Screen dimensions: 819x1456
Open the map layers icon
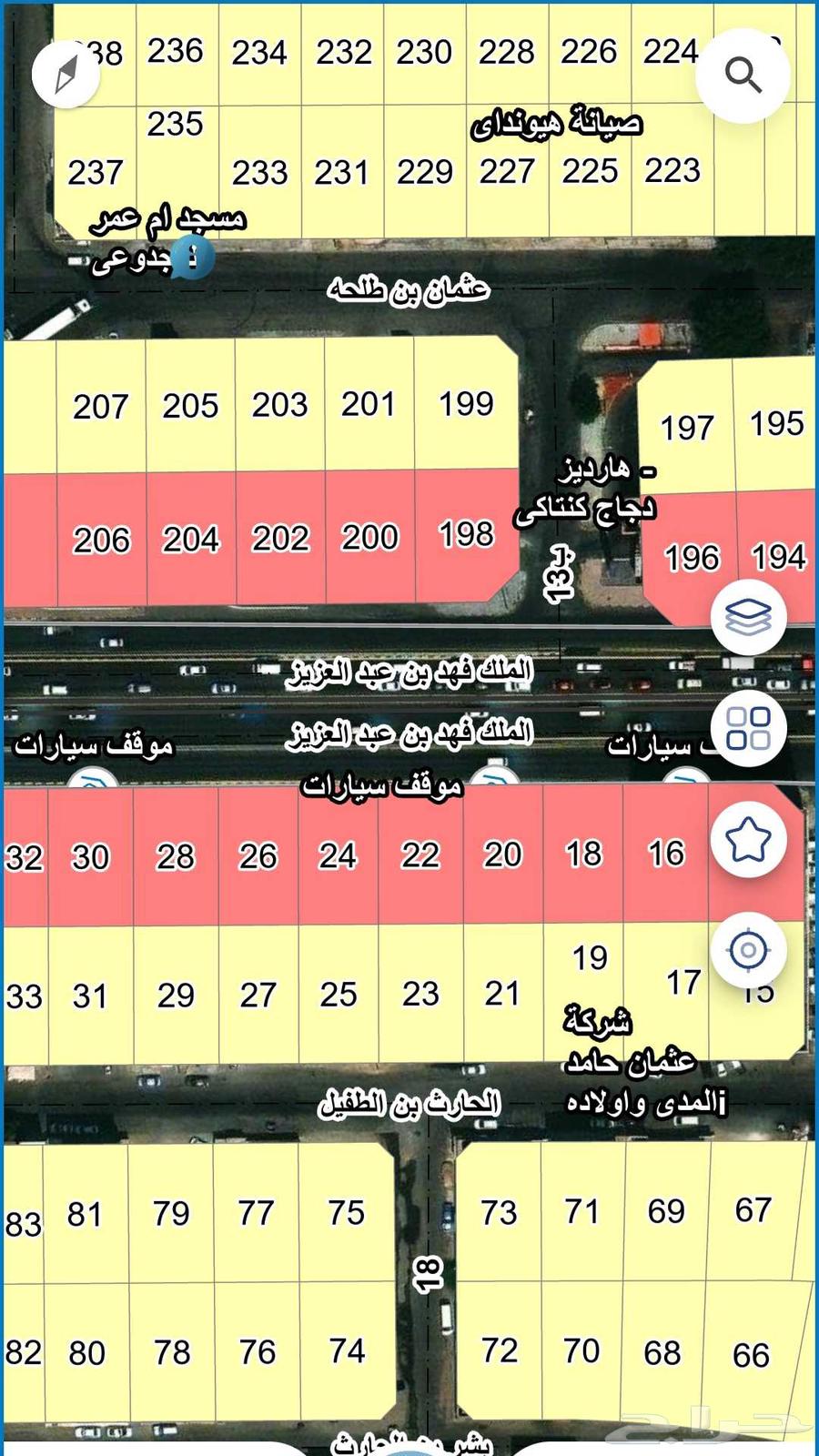pos(747,615)
